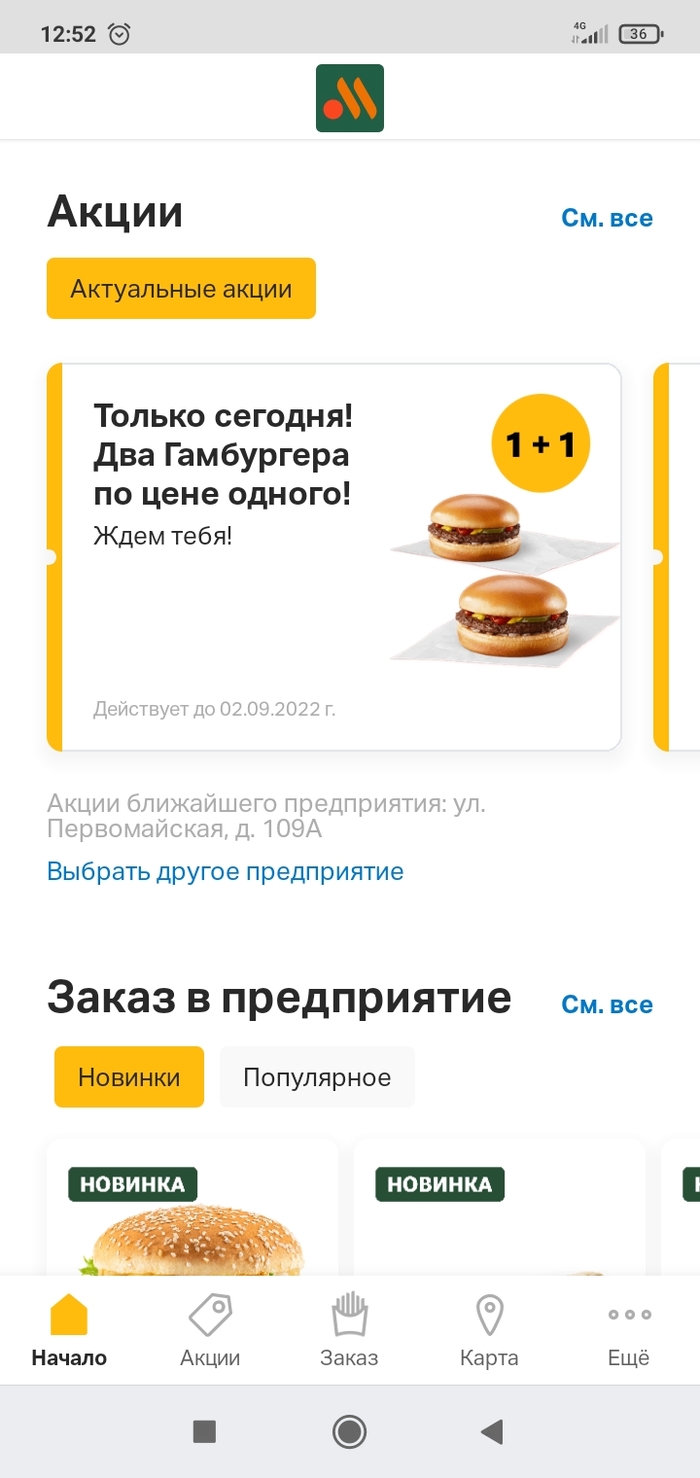700x1478 pixels.
Task: Open the first Новинка burger product card
Action: 192,1215
